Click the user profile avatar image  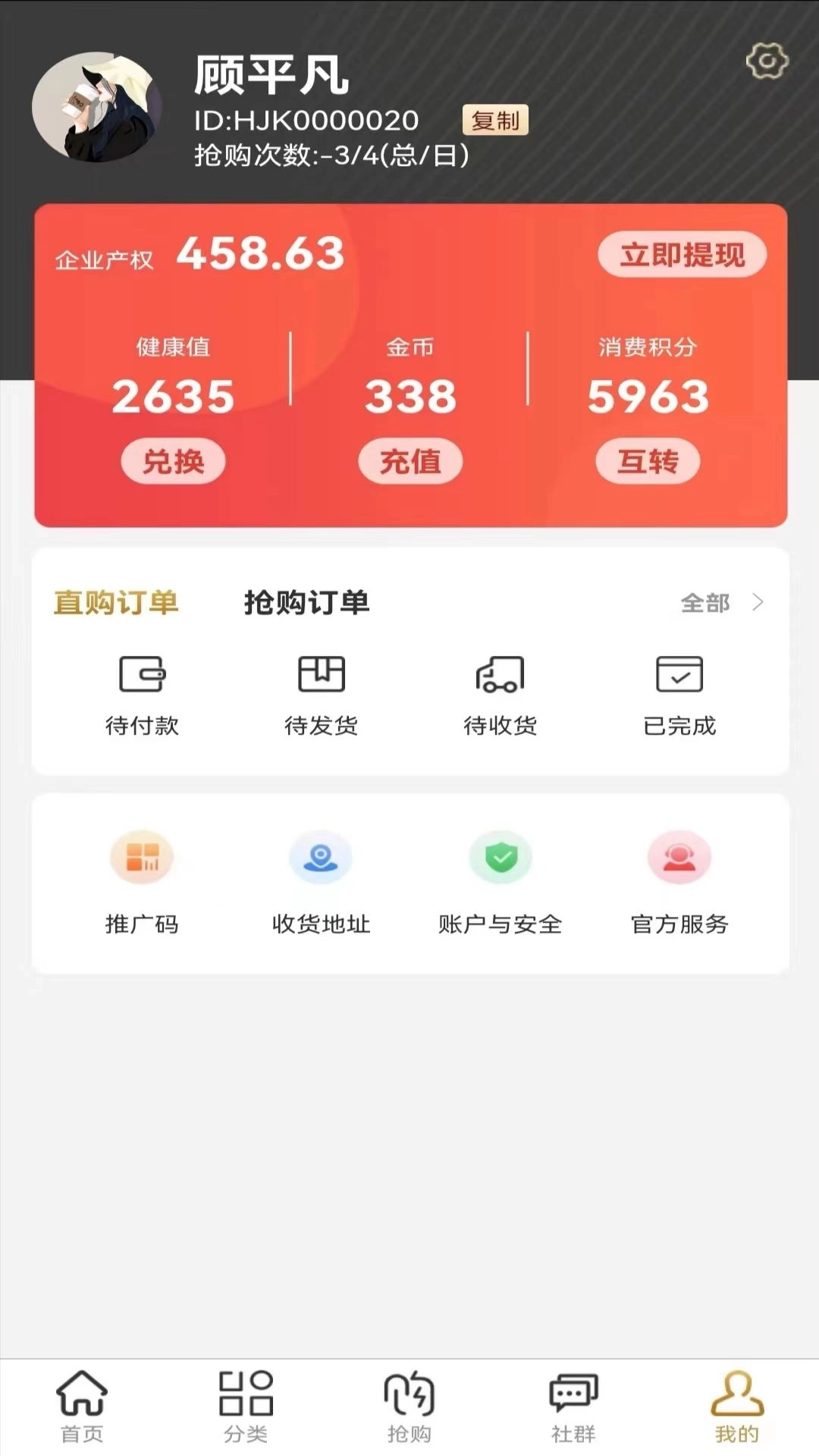[101, 106]
